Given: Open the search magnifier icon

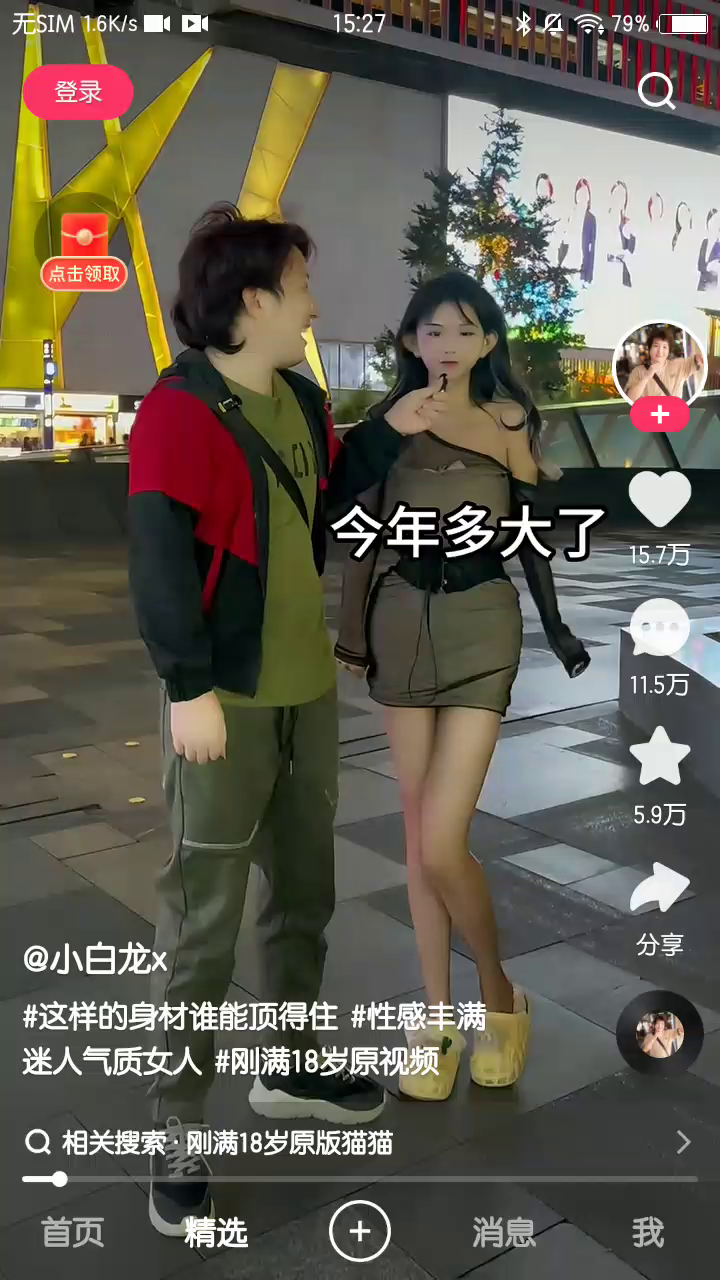Looking at the screenshot, I should tap(657, 92).
